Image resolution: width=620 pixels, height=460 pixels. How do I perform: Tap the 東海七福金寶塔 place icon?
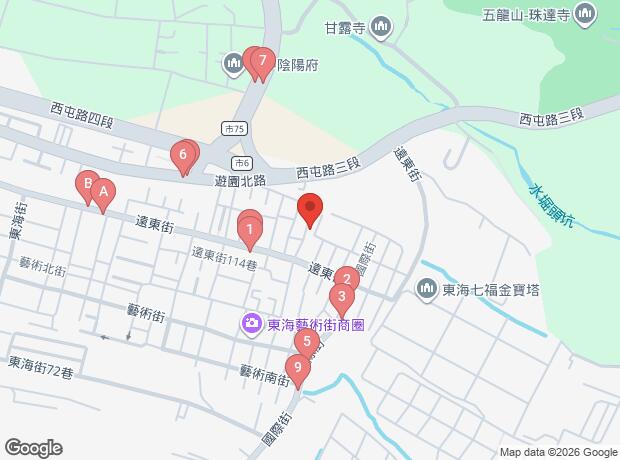(x=428, y=291)
